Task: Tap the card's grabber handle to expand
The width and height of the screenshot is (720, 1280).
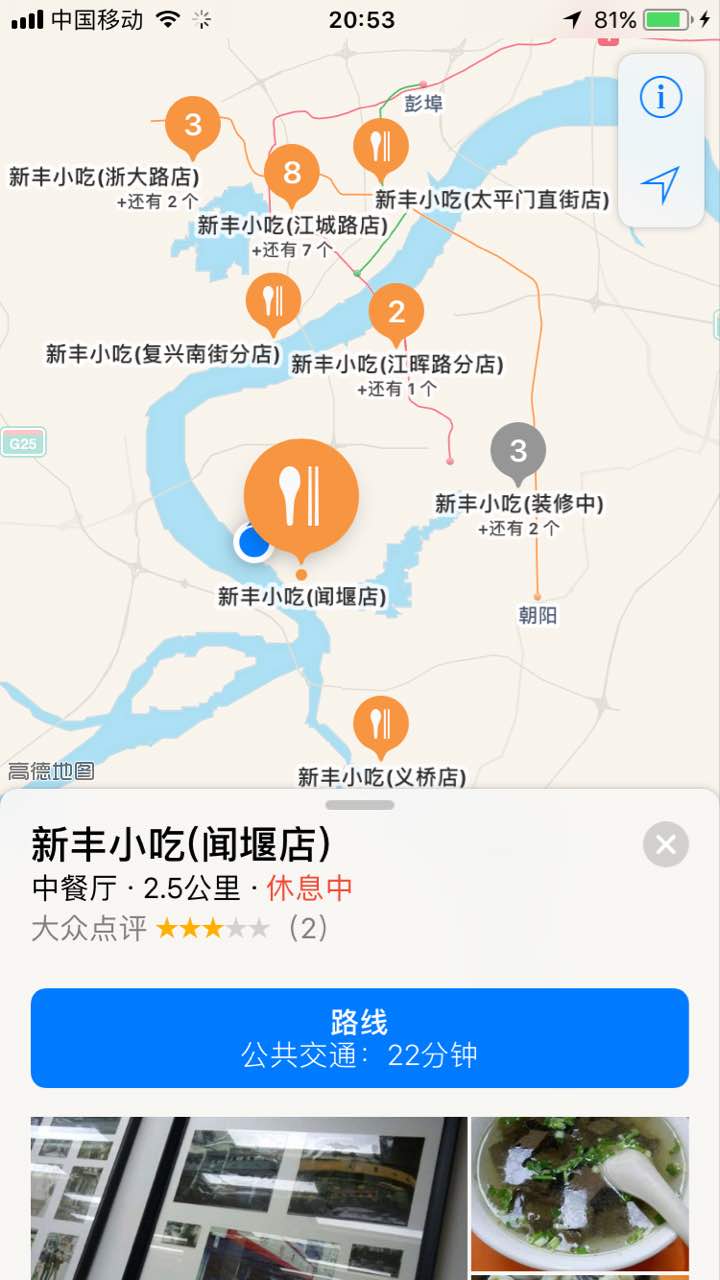Action: (x=360, y=805)
